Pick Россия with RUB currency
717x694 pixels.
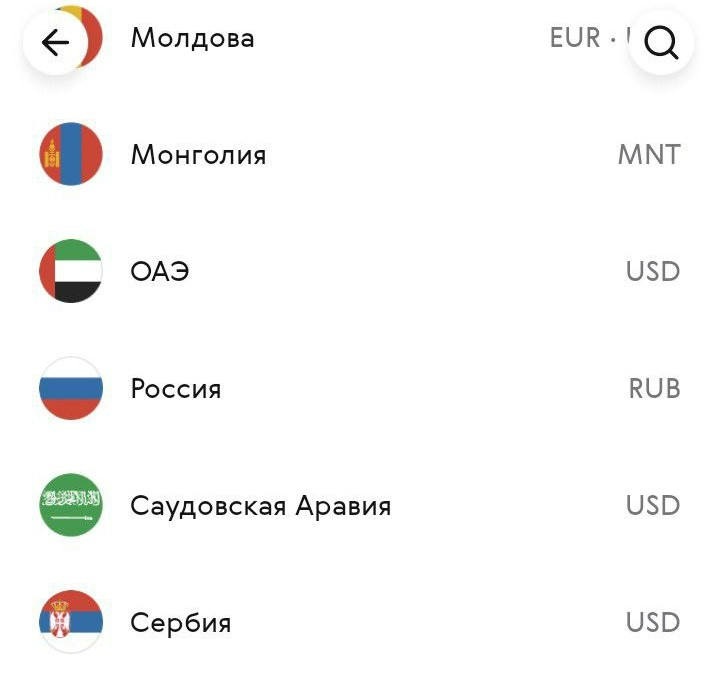point(176,389)
